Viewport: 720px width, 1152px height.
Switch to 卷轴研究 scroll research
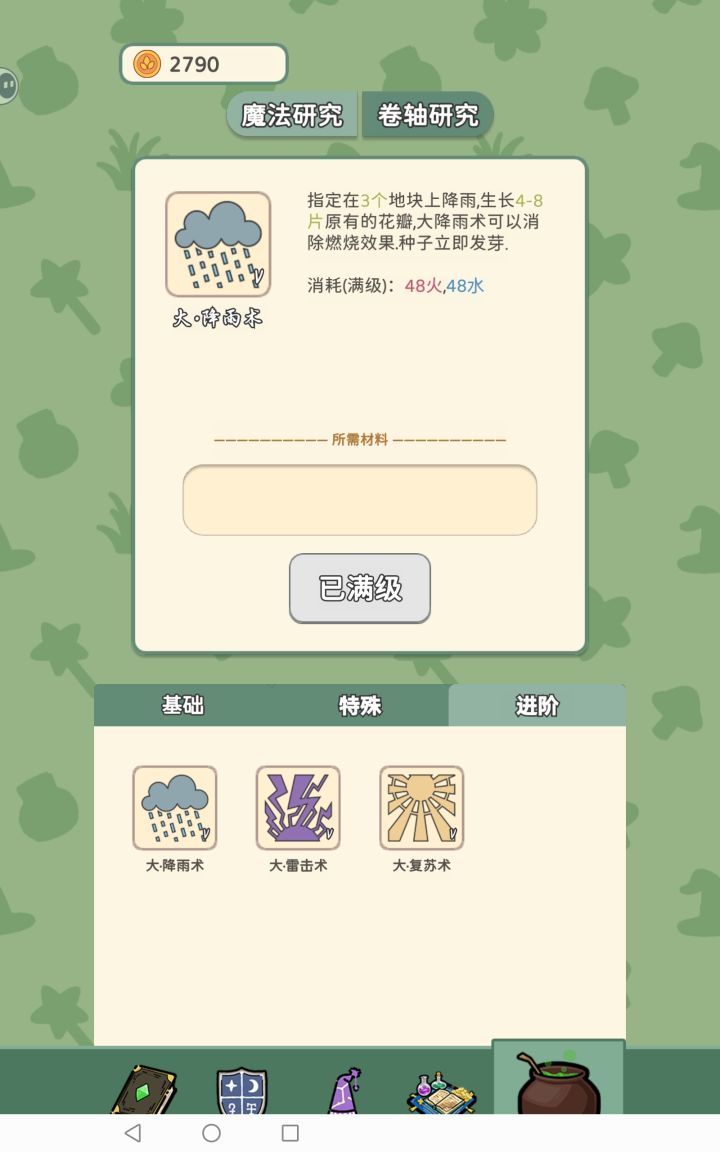click(428, 114)
